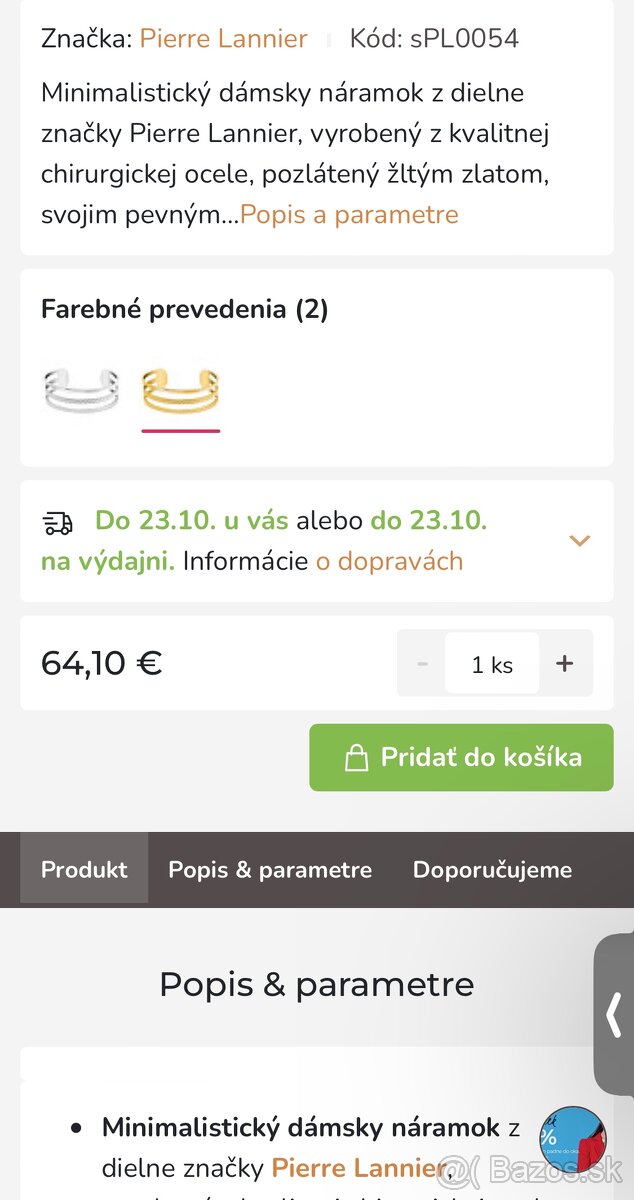Expand the delivery information chevron
This screenshot has width=634, height=1200.
(579, 541)
